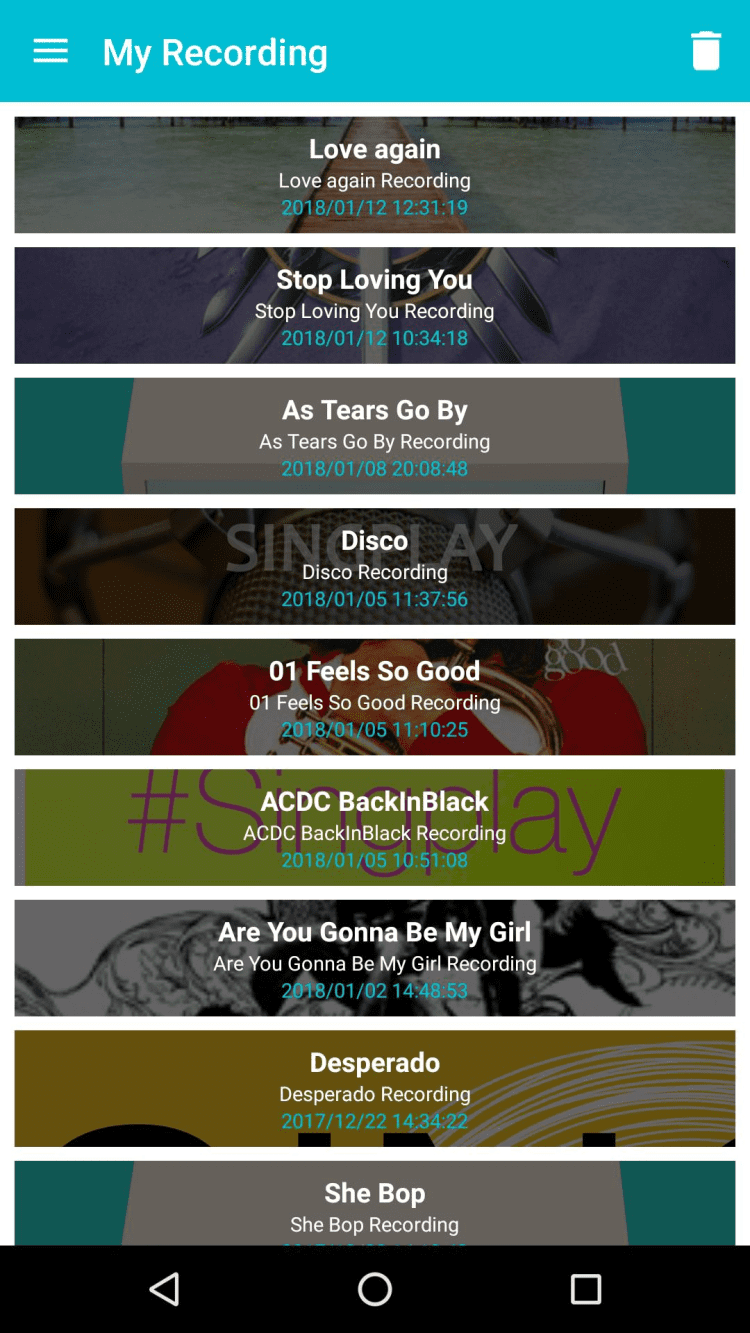The width and height of the screenshot is (750, 1333).
Task: Open the Disco recording card
Action: pos(375,566)
